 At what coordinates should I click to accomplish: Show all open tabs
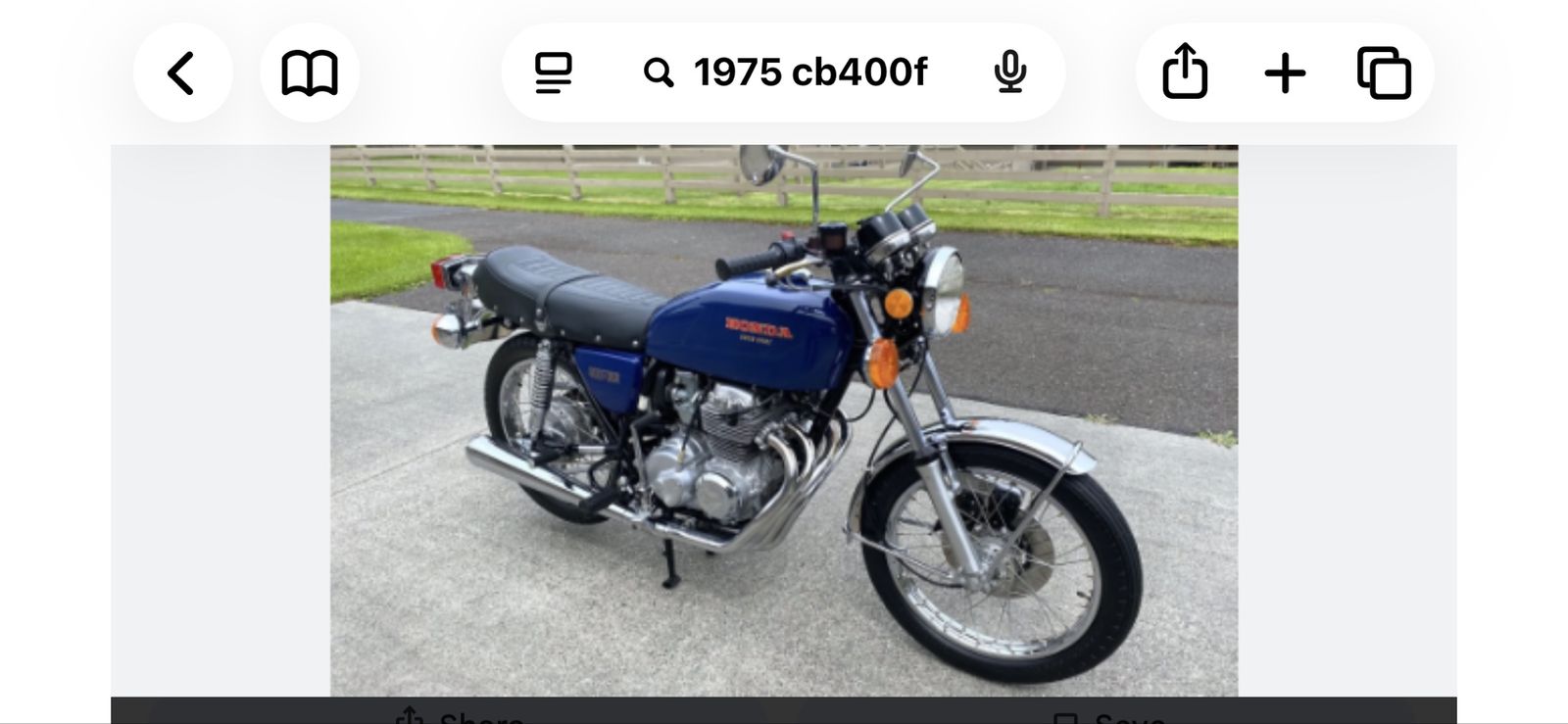pos(1384,73)
